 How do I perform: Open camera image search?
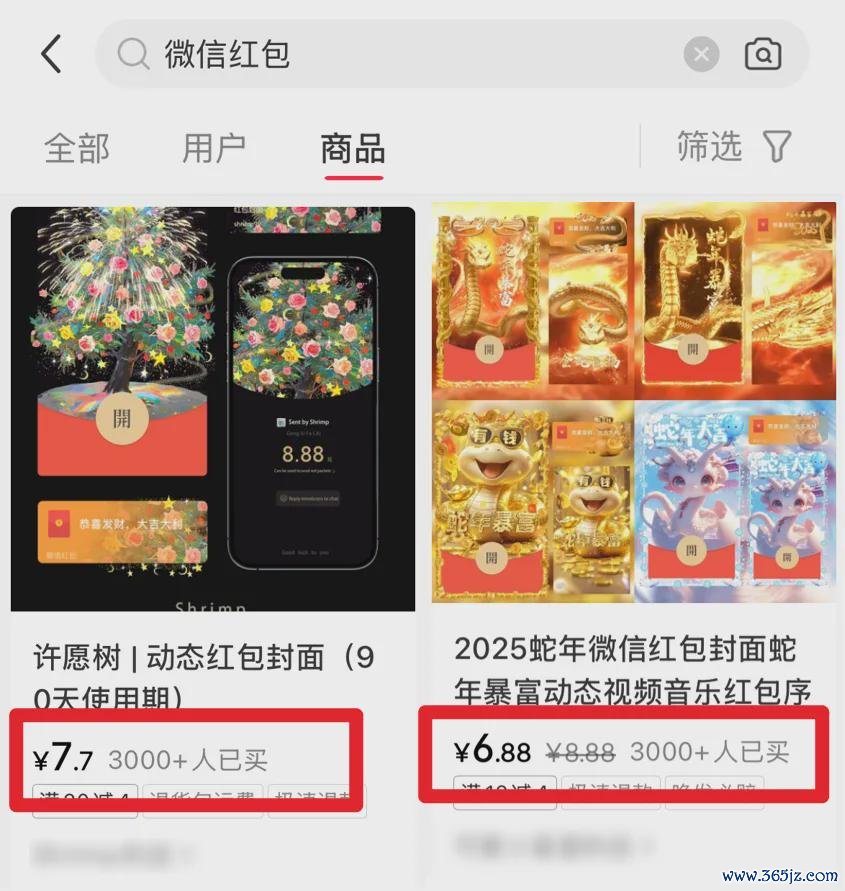click(x=763, y=54)
